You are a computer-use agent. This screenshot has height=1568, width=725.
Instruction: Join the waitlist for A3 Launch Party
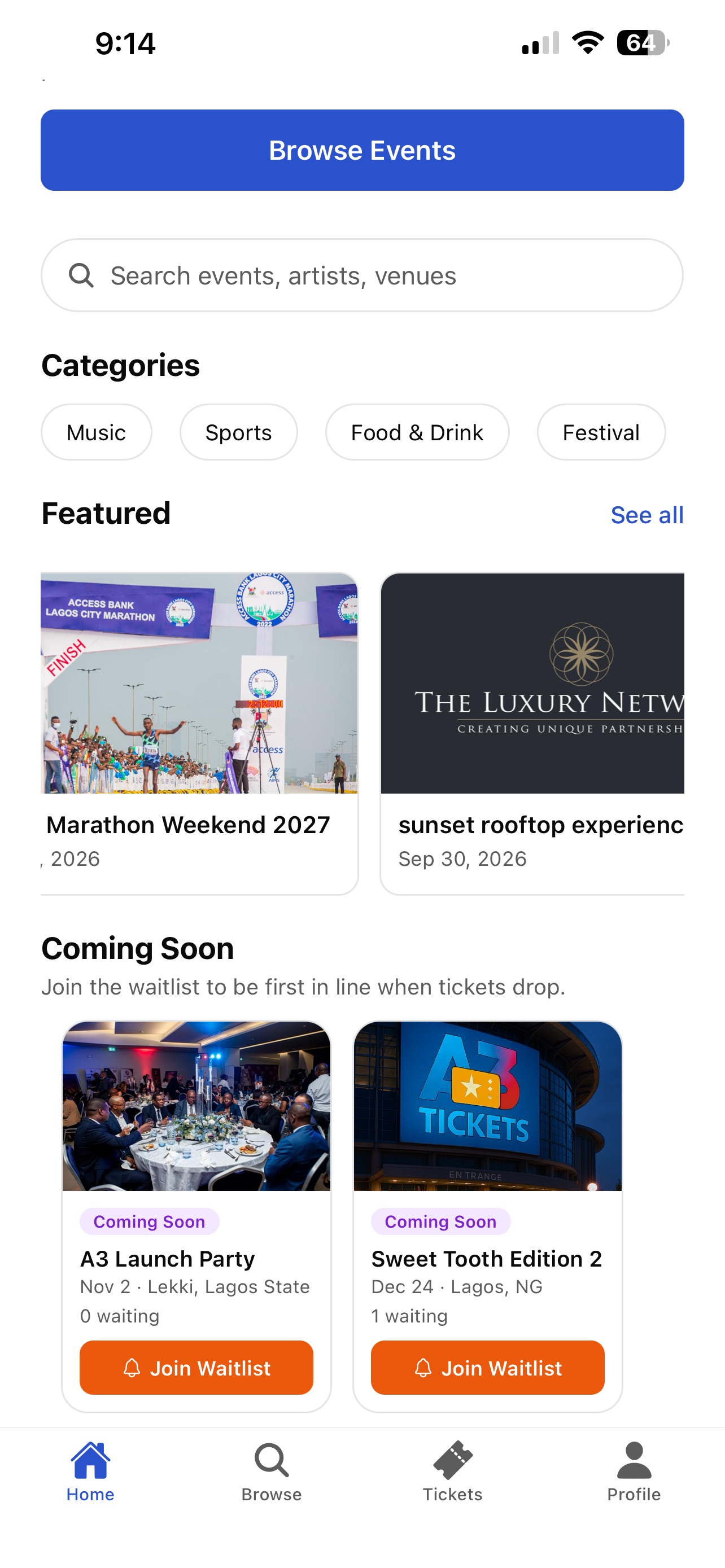[x=196, y=1368]
